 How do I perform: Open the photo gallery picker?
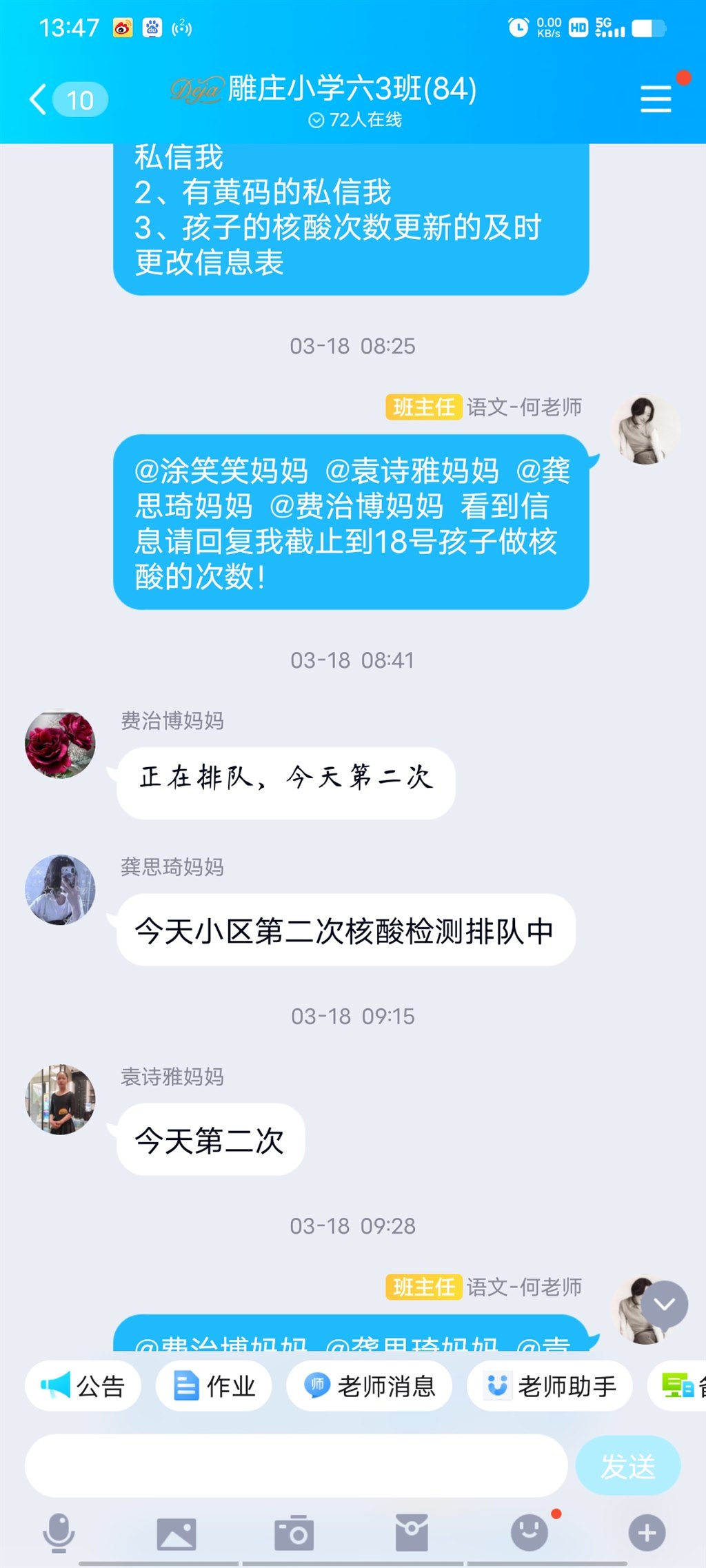point(176,1533)
